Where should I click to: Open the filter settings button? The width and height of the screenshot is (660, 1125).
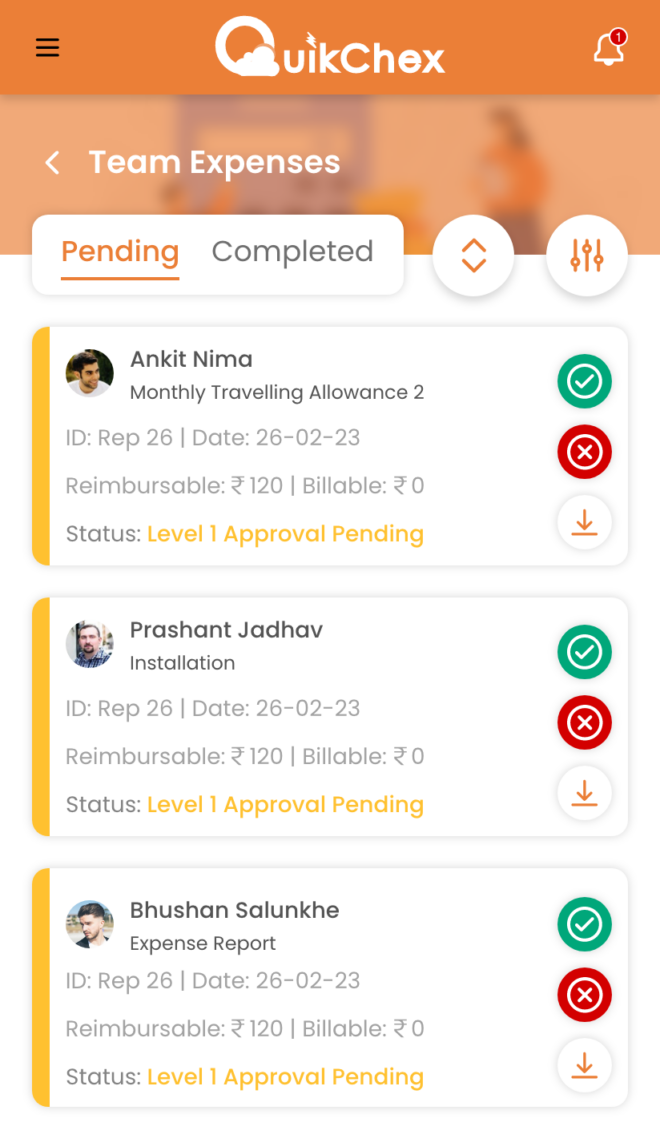pos(587,255)
